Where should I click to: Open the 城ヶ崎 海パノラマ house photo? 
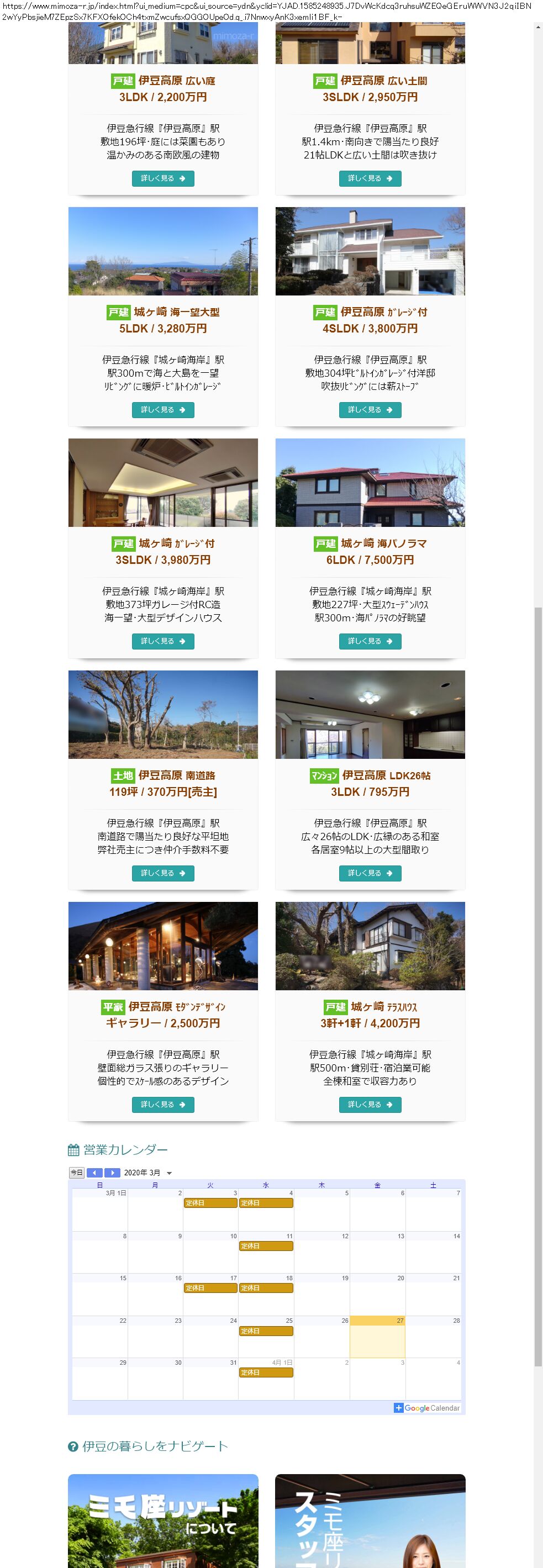370,482
